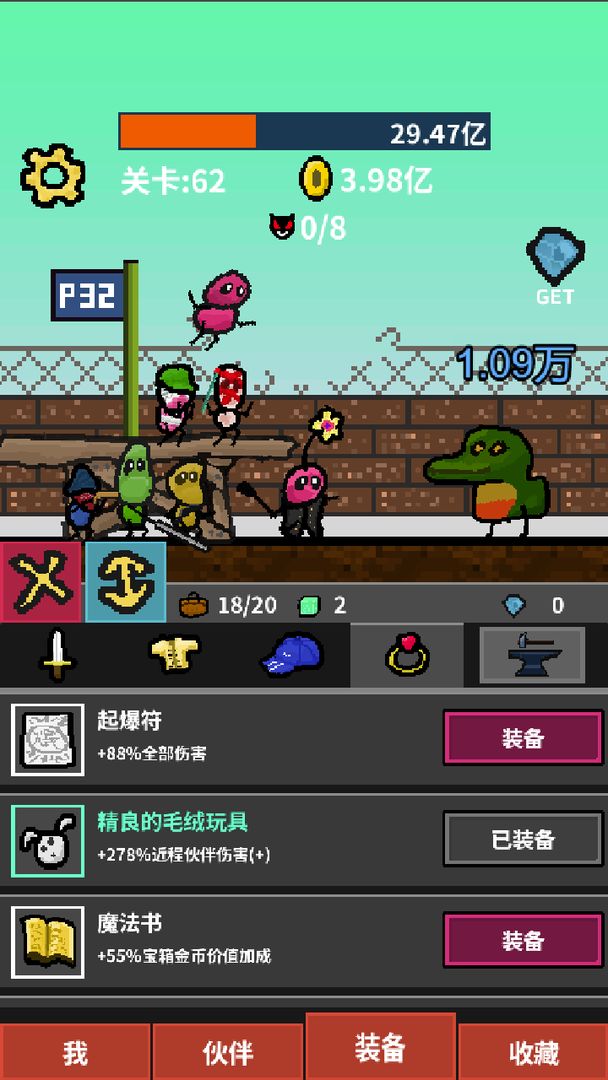
Task: Tap 已装备 for 精良的毛绒玩具
Action: tap(523, 839)
